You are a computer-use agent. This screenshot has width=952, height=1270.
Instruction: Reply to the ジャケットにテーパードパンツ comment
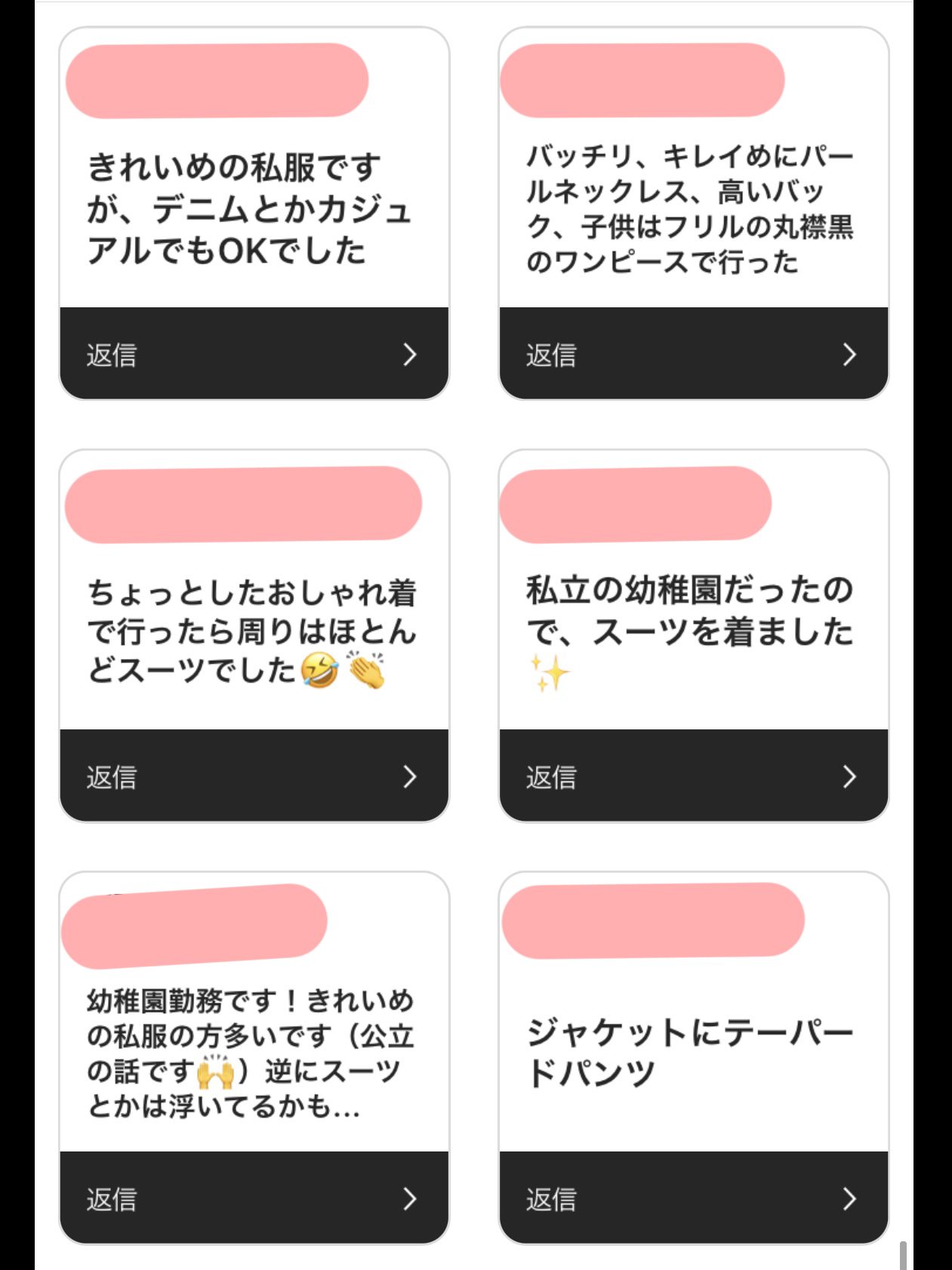click(693, 1198)
